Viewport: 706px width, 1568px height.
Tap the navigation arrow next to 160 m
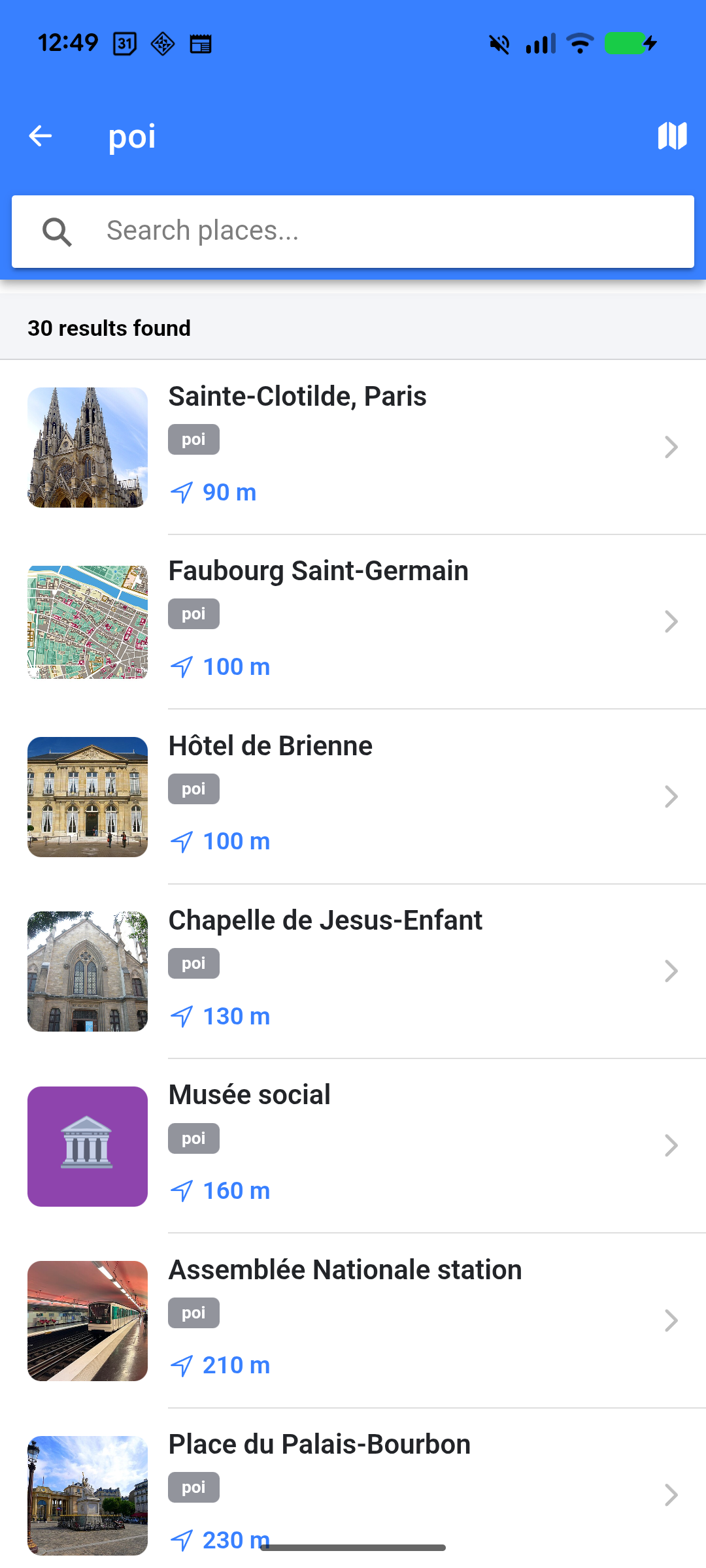click(182, 1190)
